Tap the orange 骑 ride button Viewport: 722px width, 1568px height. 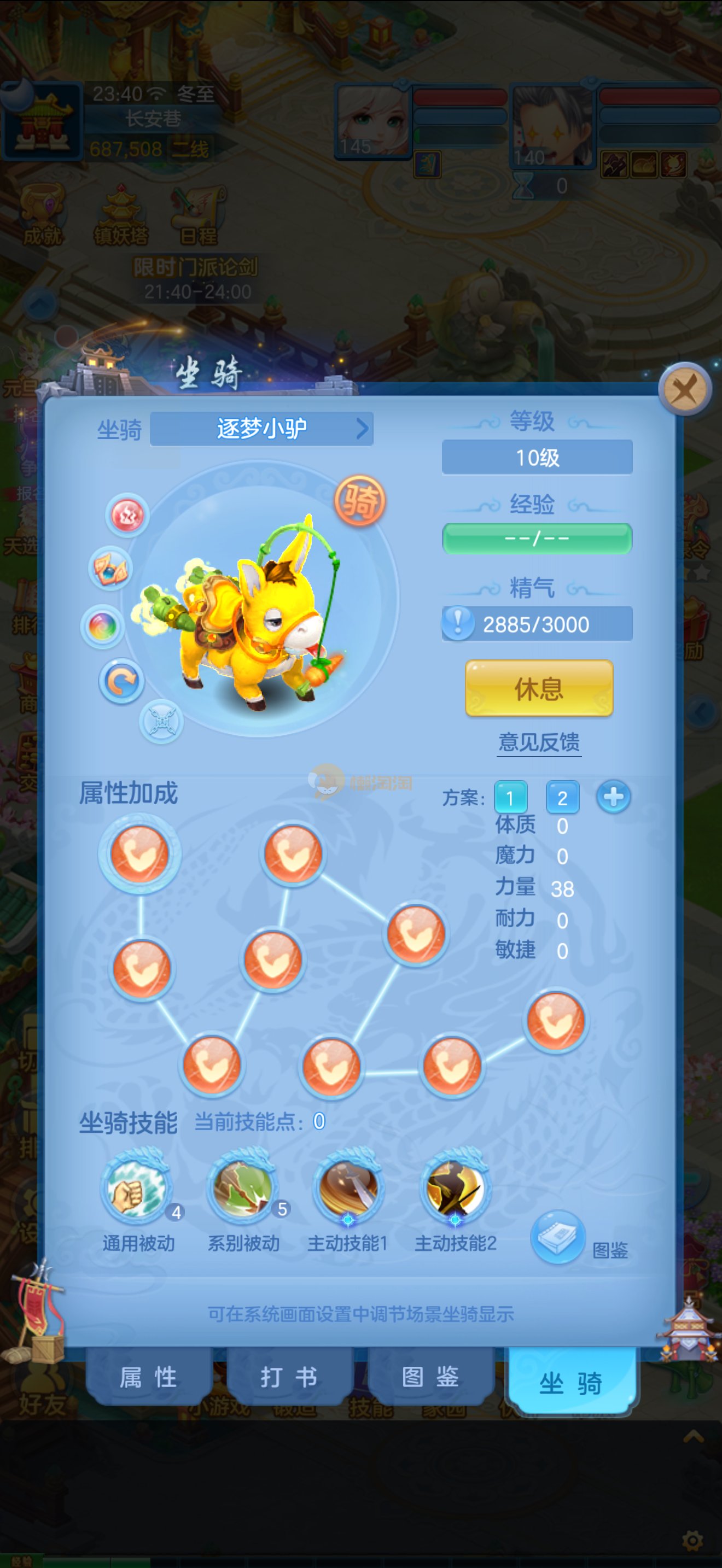(x=360, y=501)
